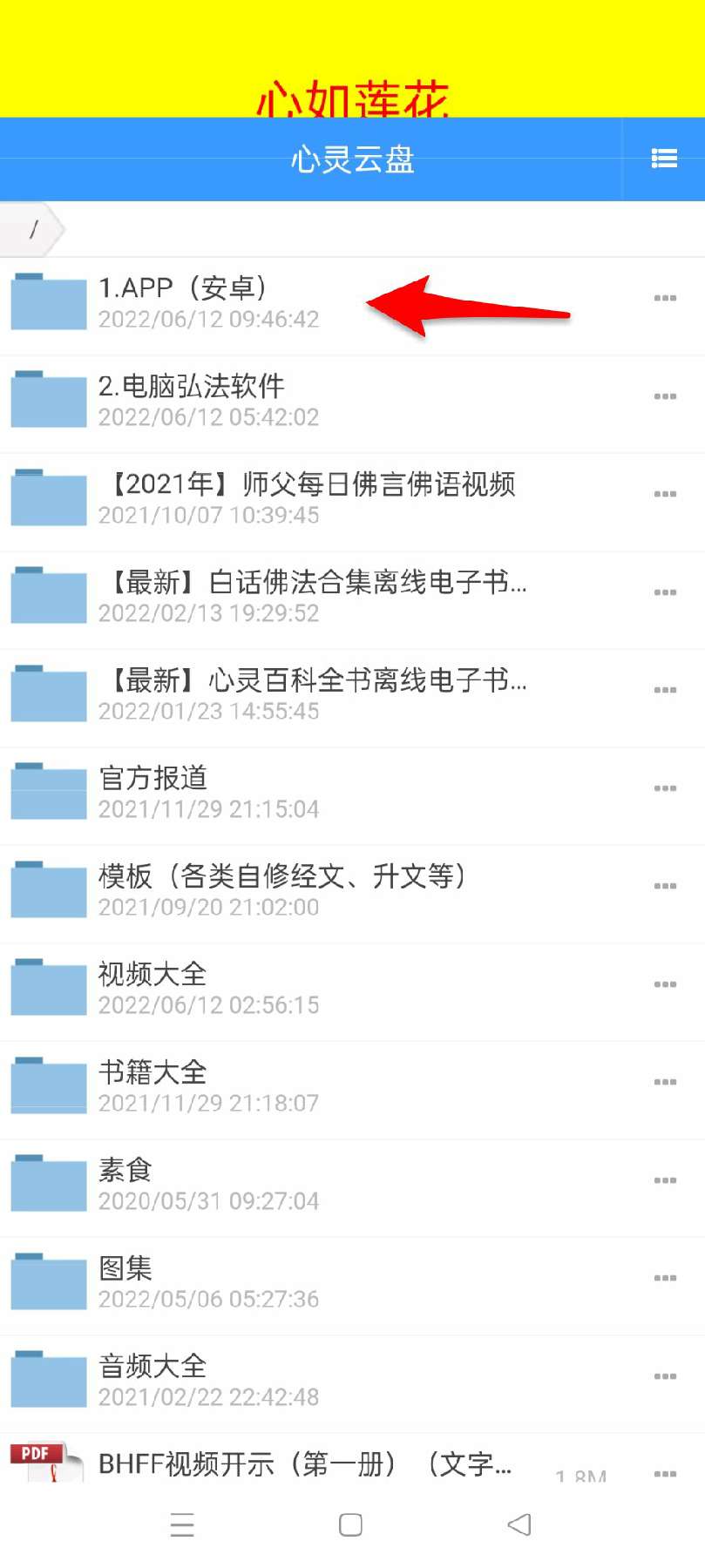Image resolution: width=705 pixels, height=1568 pixels.
Task: Tap the system home button
Action: (350, 1524)
